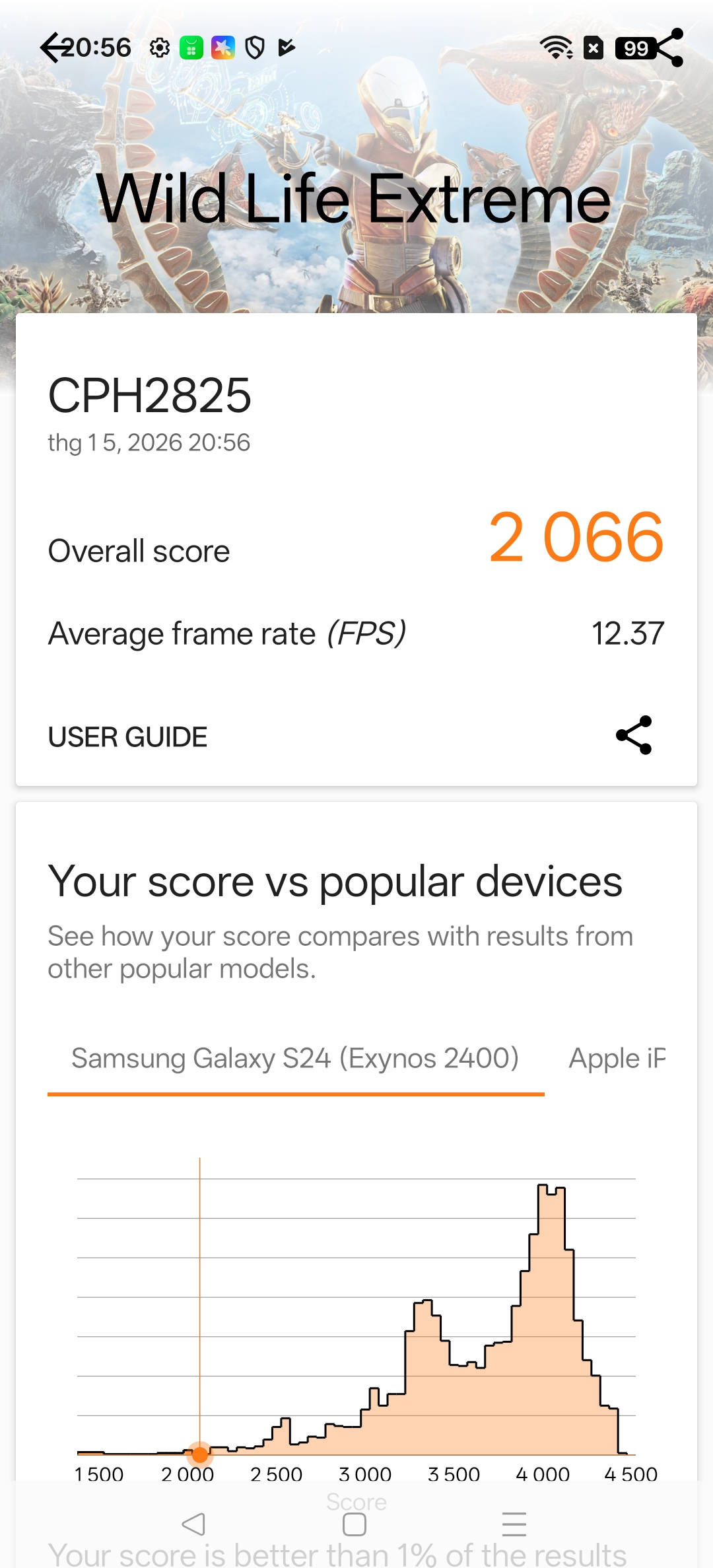
Task: Tap the system back navigation button
Action: [x=193, y=1524]
